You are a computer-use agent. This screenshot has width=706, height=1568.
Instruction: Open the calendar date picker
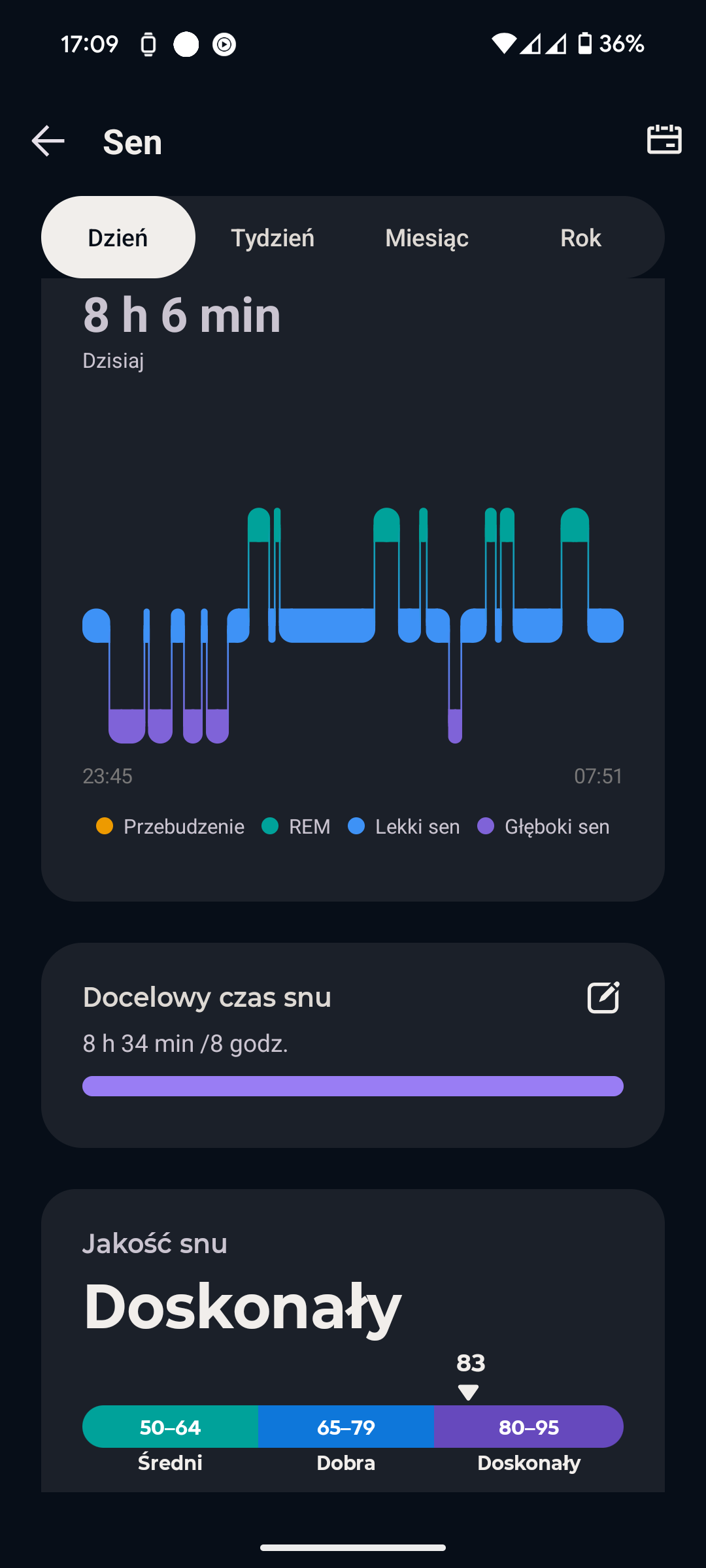[664, 140]
